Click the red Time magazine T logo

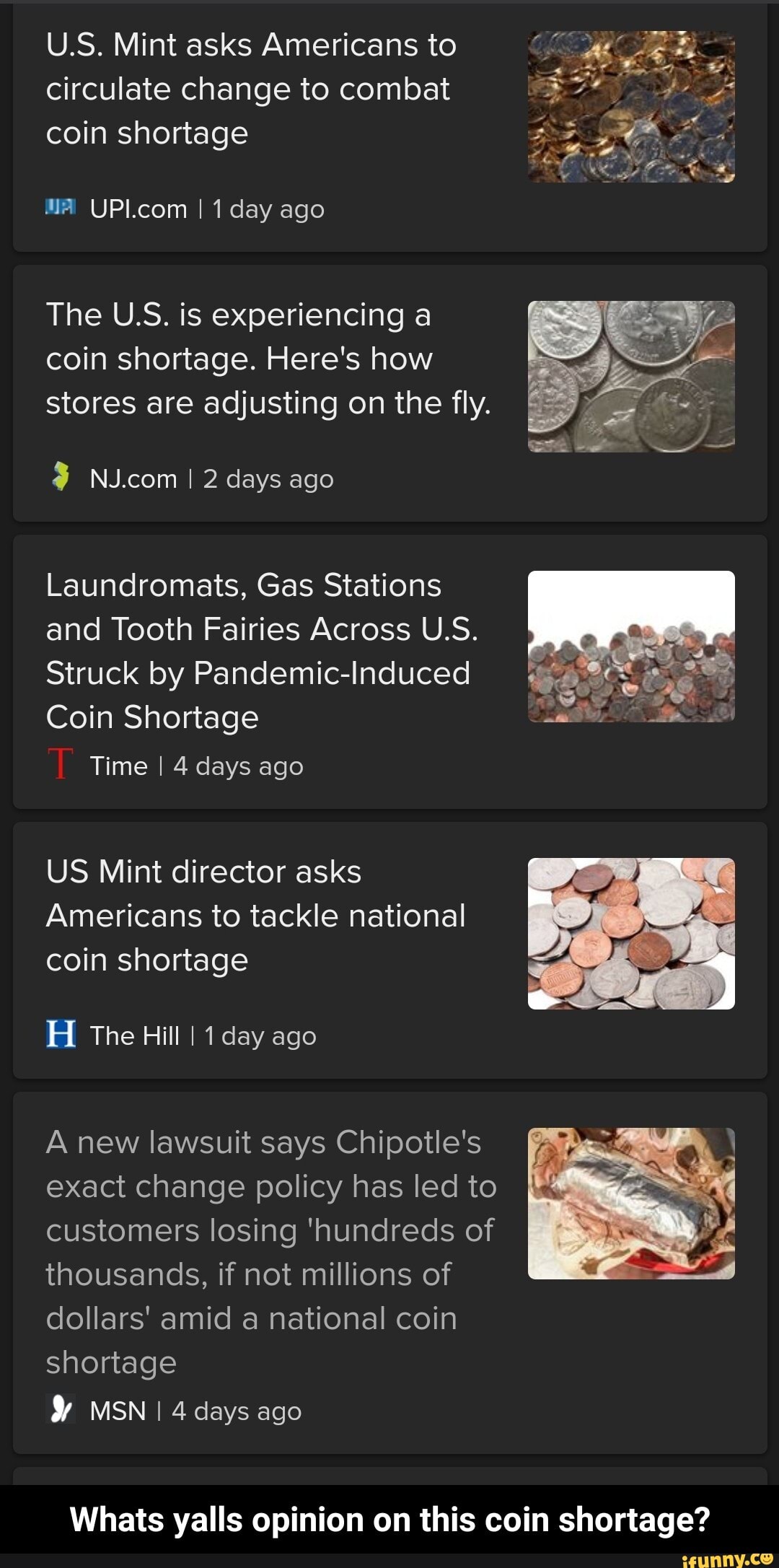[x=61, y=765]
